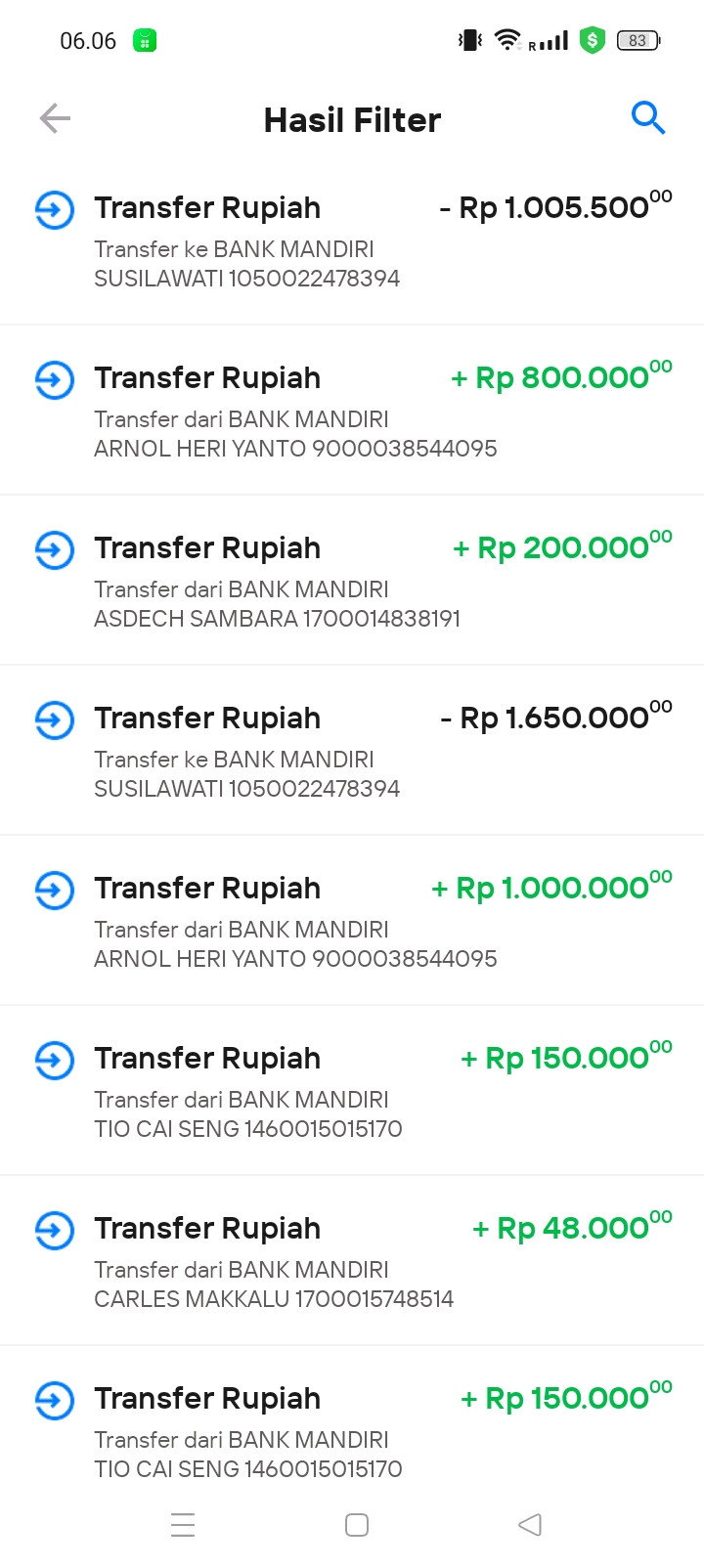Go back using the top-left arrow
The height and width of the screenshot is (1568, 704).
55,119
